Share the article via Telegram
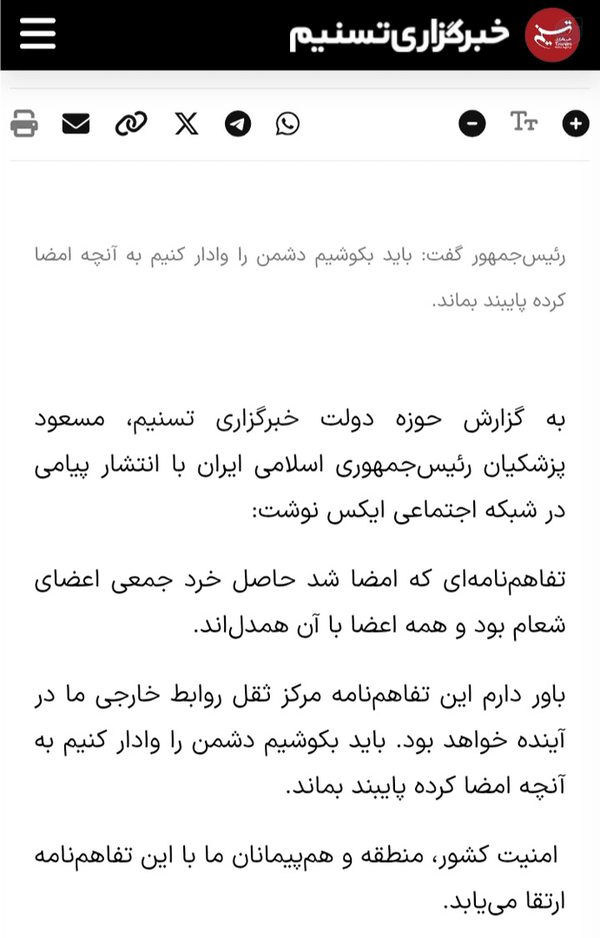 pyautogui.click(x=237, y=124)
